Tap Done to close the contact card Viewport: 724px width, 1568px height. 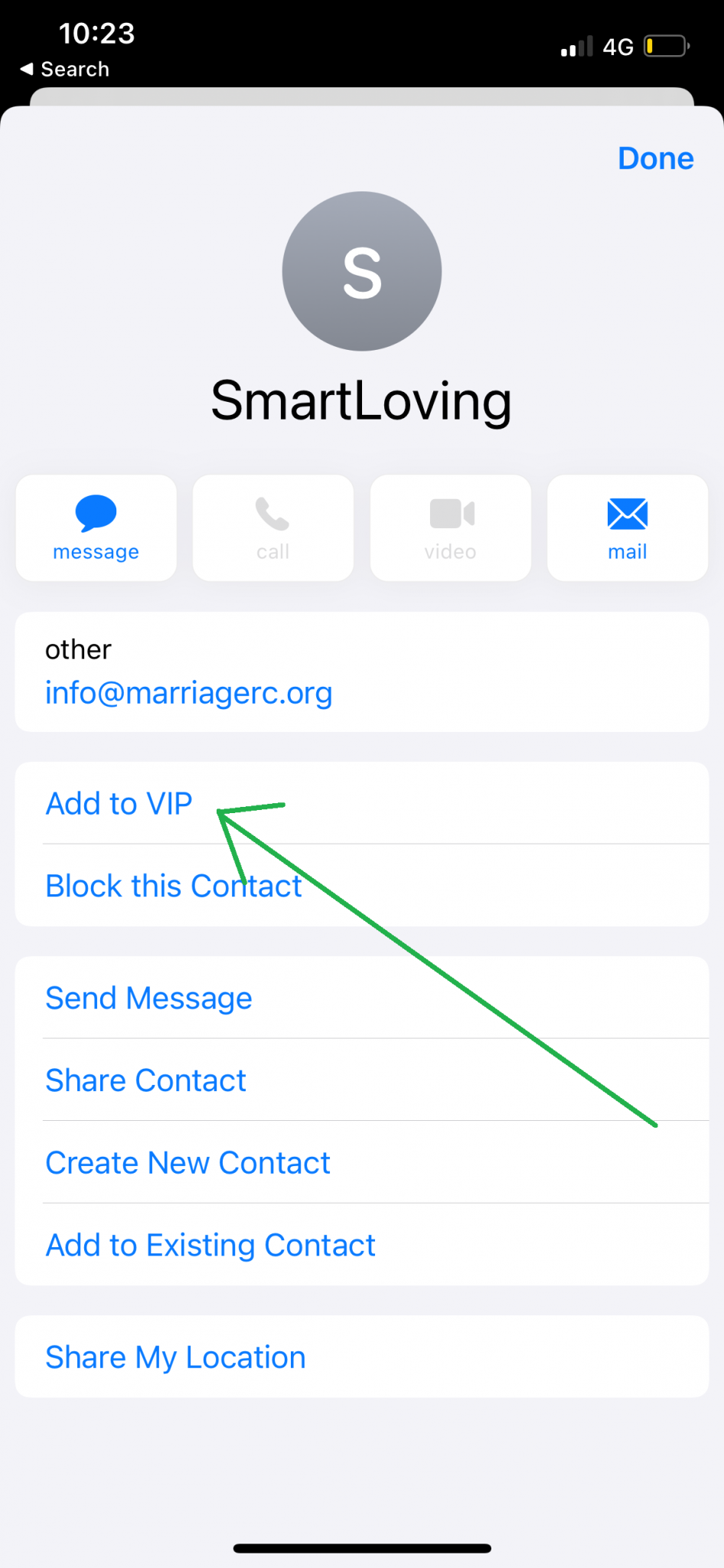tap(655, 158)
